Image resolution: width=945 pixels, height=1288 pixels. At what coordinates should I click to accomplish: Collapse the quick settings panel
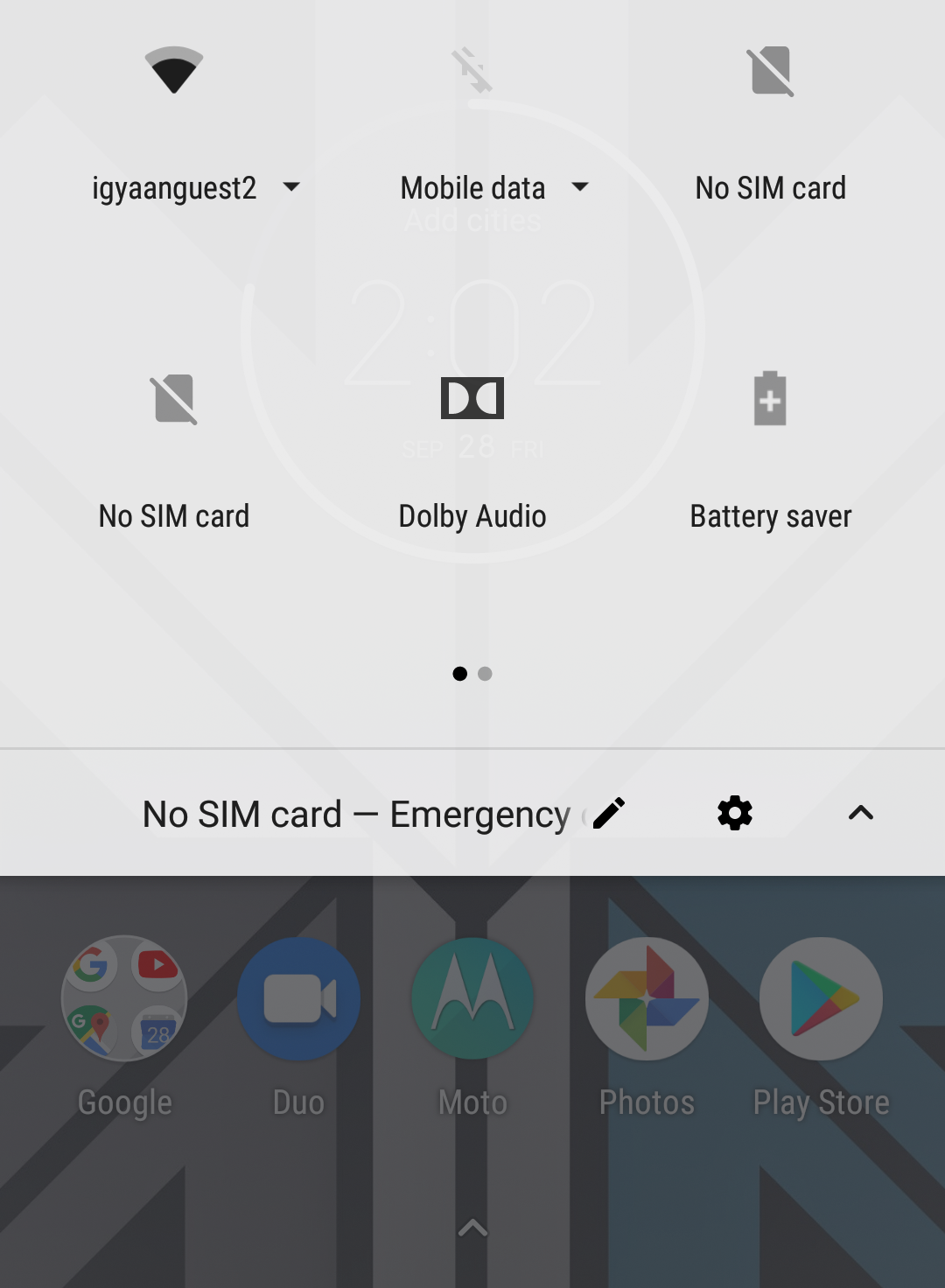click(861, 814)
